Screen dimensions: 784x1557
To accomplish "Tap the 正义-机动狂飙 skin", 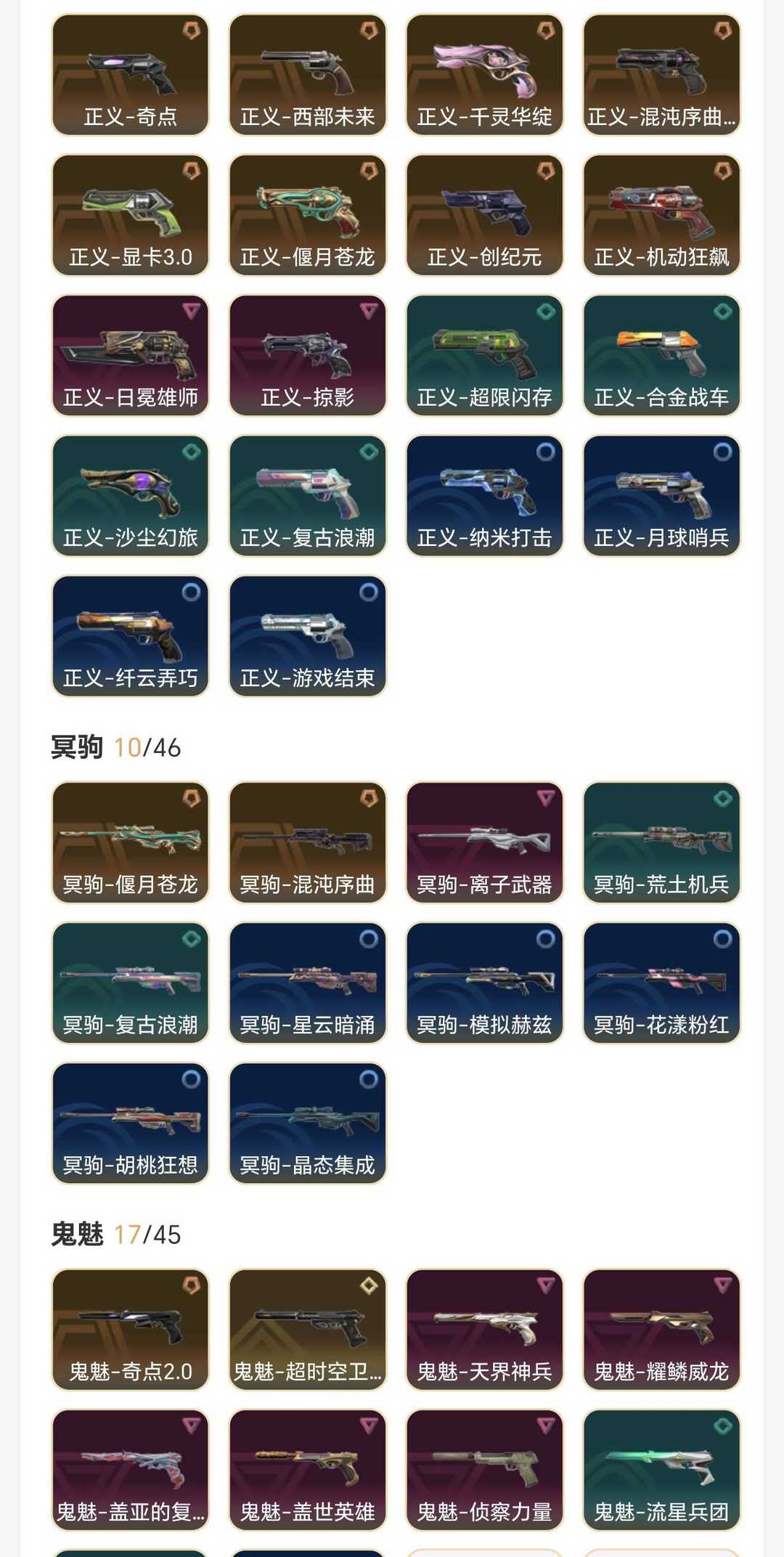I will coord(661,215).
